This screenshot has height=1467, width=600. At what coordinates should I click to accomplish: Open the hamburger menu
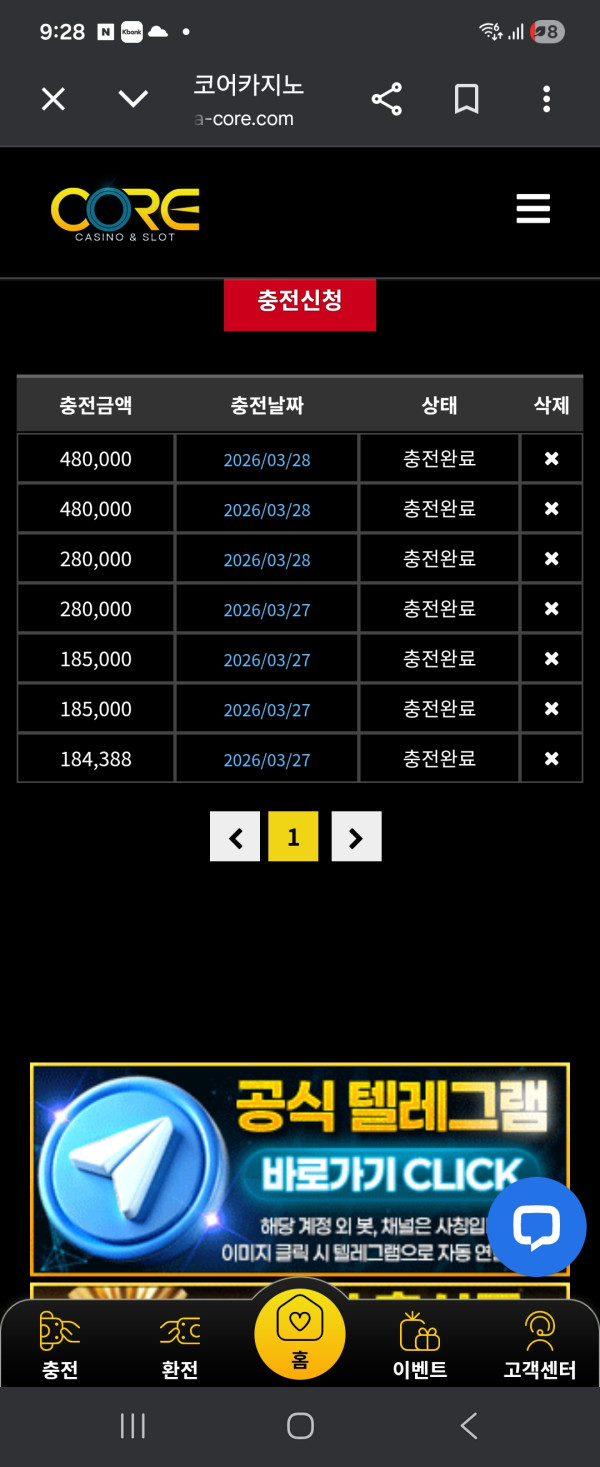[x=533, y=209]
